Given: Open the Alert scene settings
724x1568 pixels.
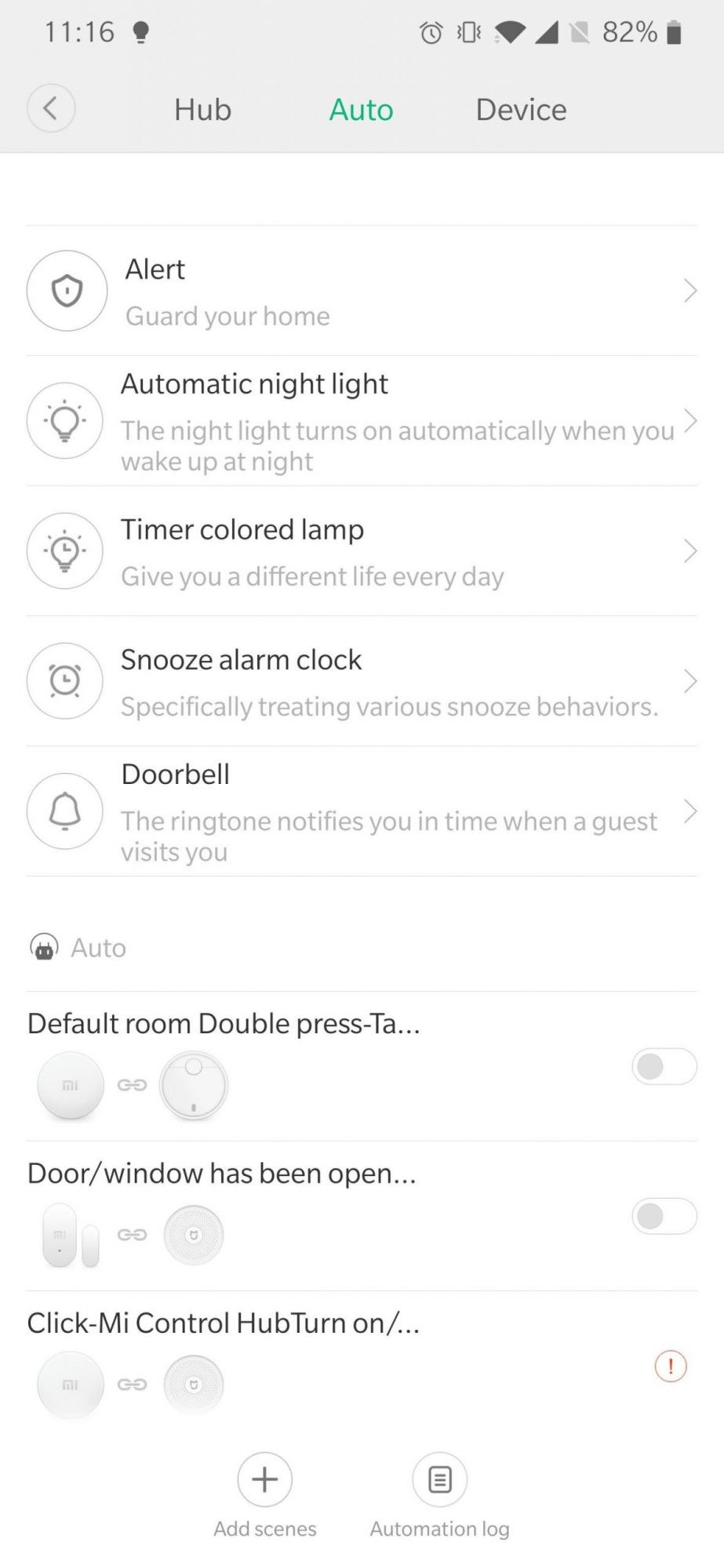Looking at the screenshot, I should click(361, 291).
